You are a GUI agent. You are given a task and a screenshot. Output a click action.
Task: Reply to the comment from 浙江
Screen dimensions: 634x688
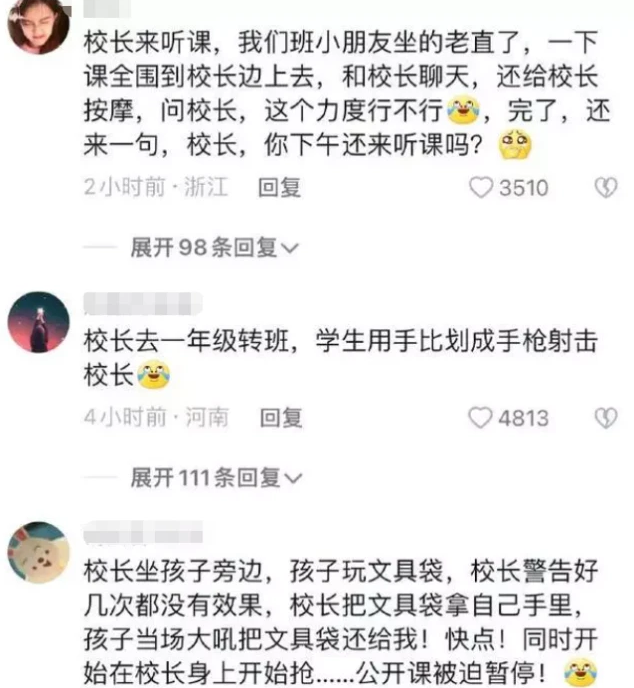click(x=281, y=187)
